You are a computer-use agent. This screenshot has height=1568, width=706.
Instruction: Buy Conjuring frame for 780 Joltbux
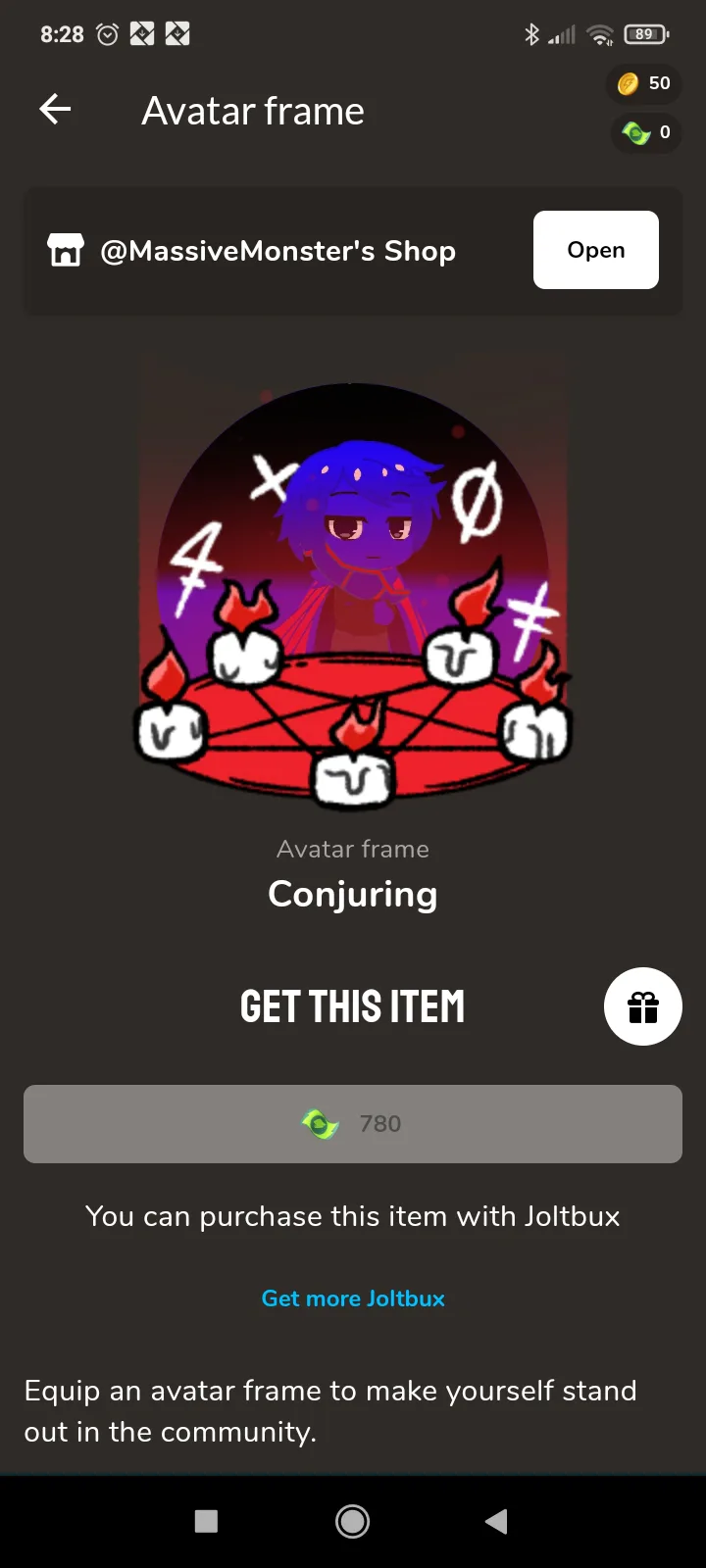[353, 1124]
